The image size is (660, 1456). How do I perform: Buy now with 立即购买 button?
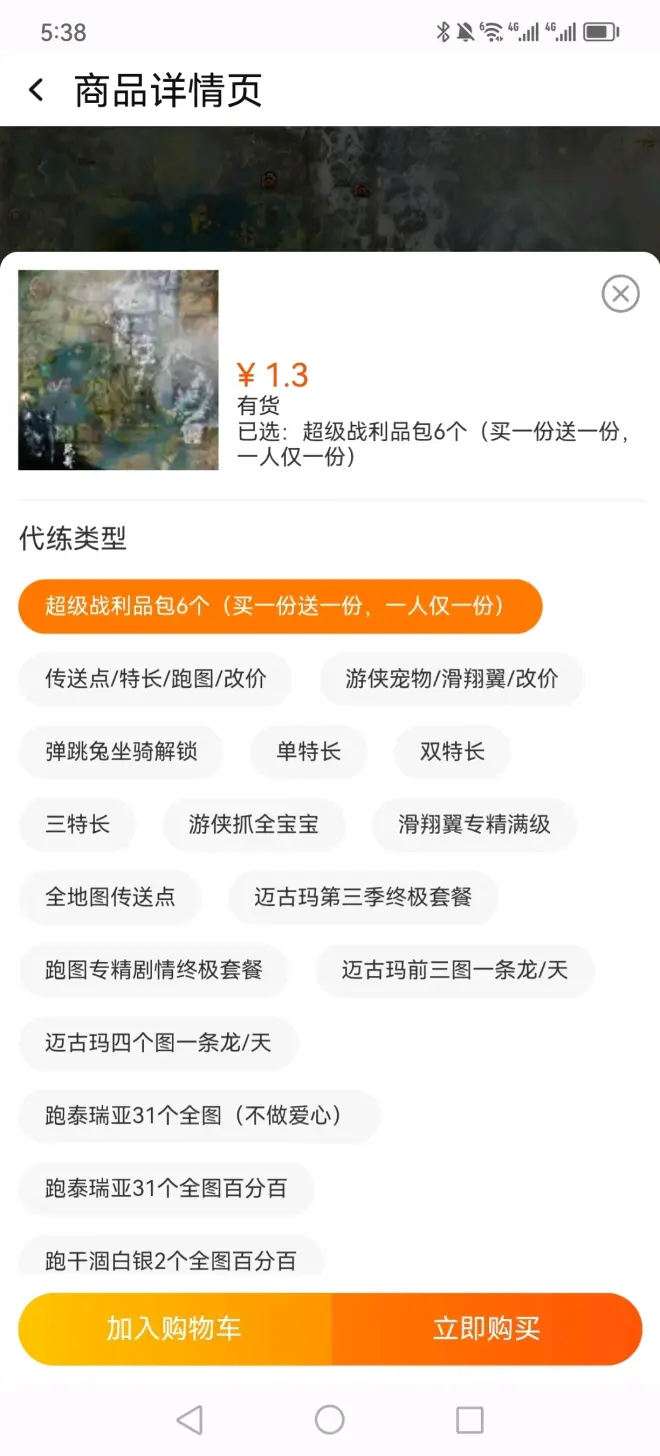487,1329
